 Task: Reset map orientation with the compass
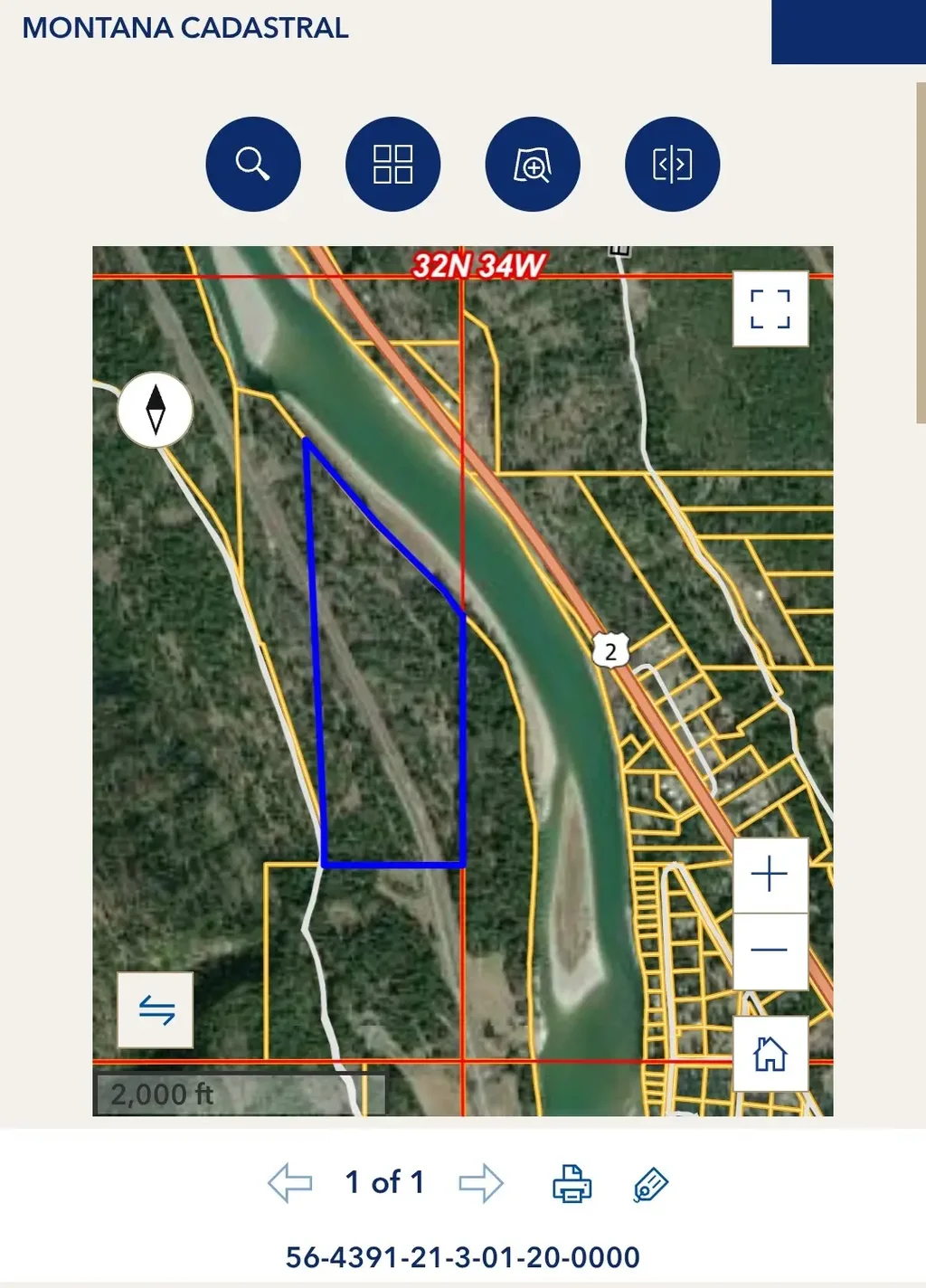click(156, 410)
